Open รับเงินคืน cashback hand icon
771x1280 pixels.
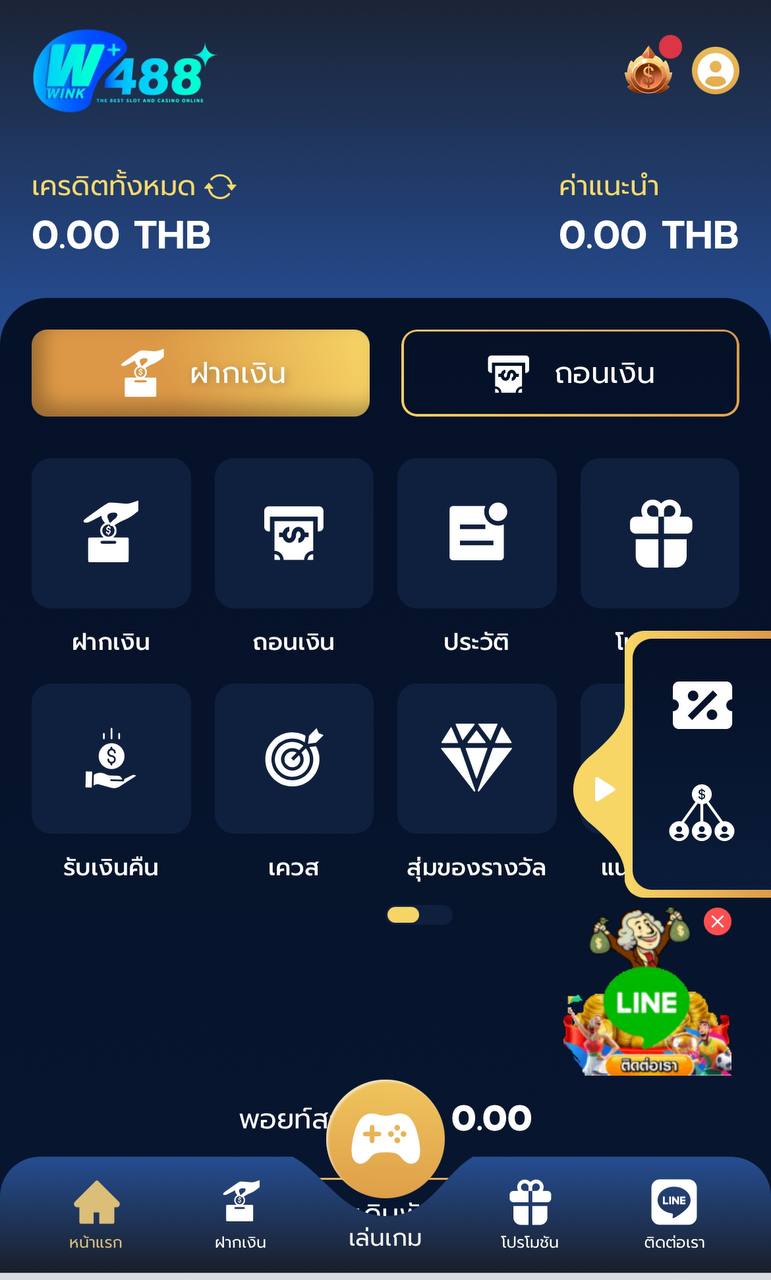(x=110, y=757)
